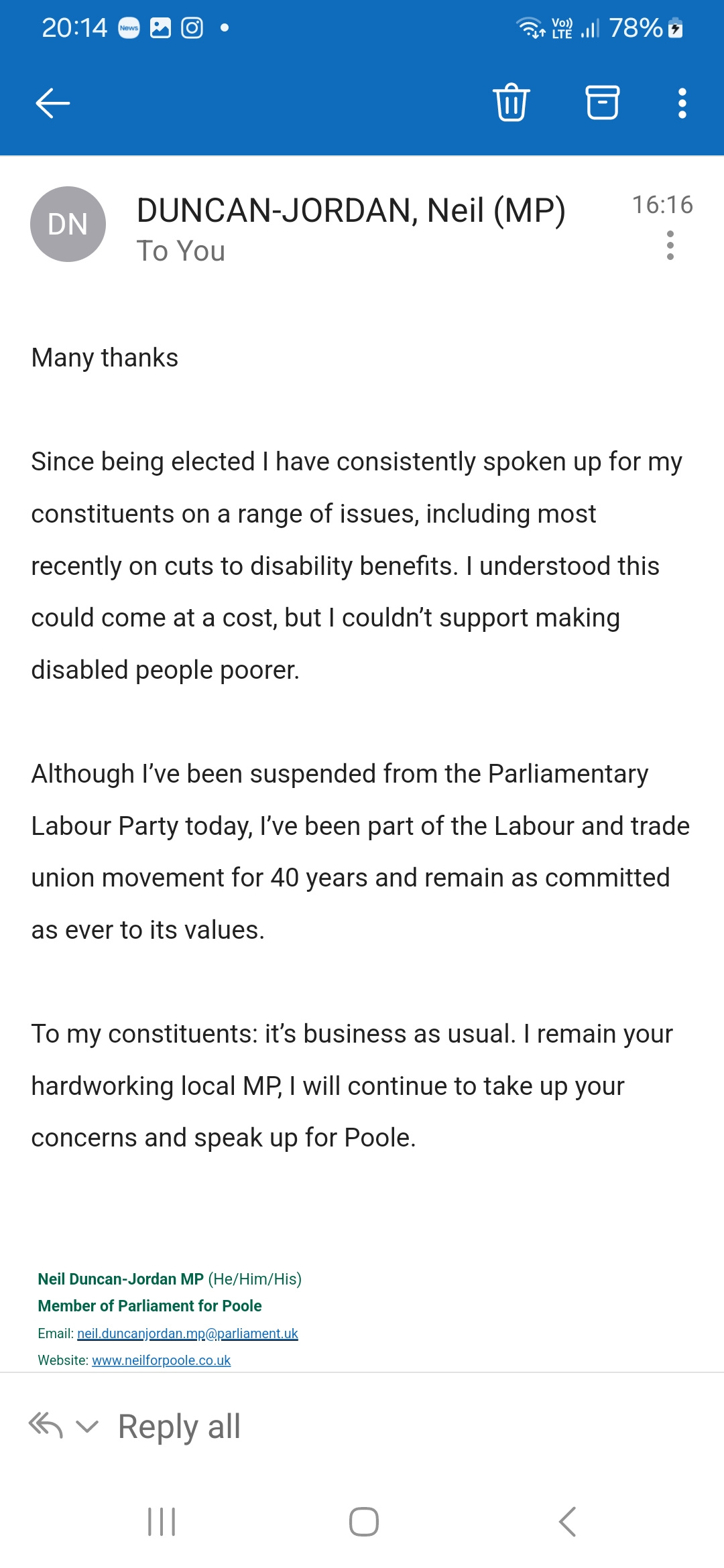Expand the reply options chevron
This screenshot has width=724, height=1568.
coord(87,1426)
